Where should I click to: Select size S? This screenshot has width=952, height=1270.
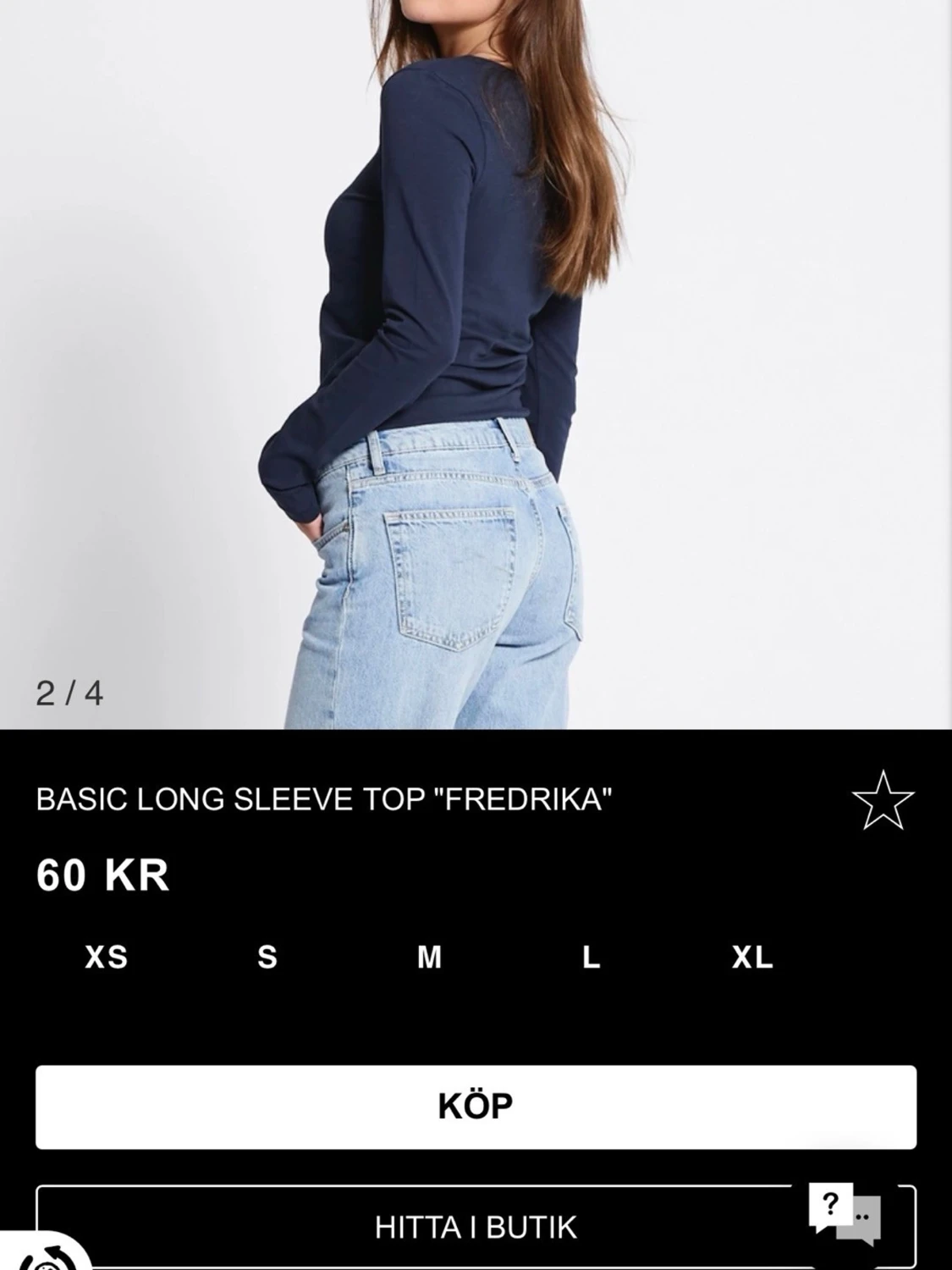click(x=267, y=961)
